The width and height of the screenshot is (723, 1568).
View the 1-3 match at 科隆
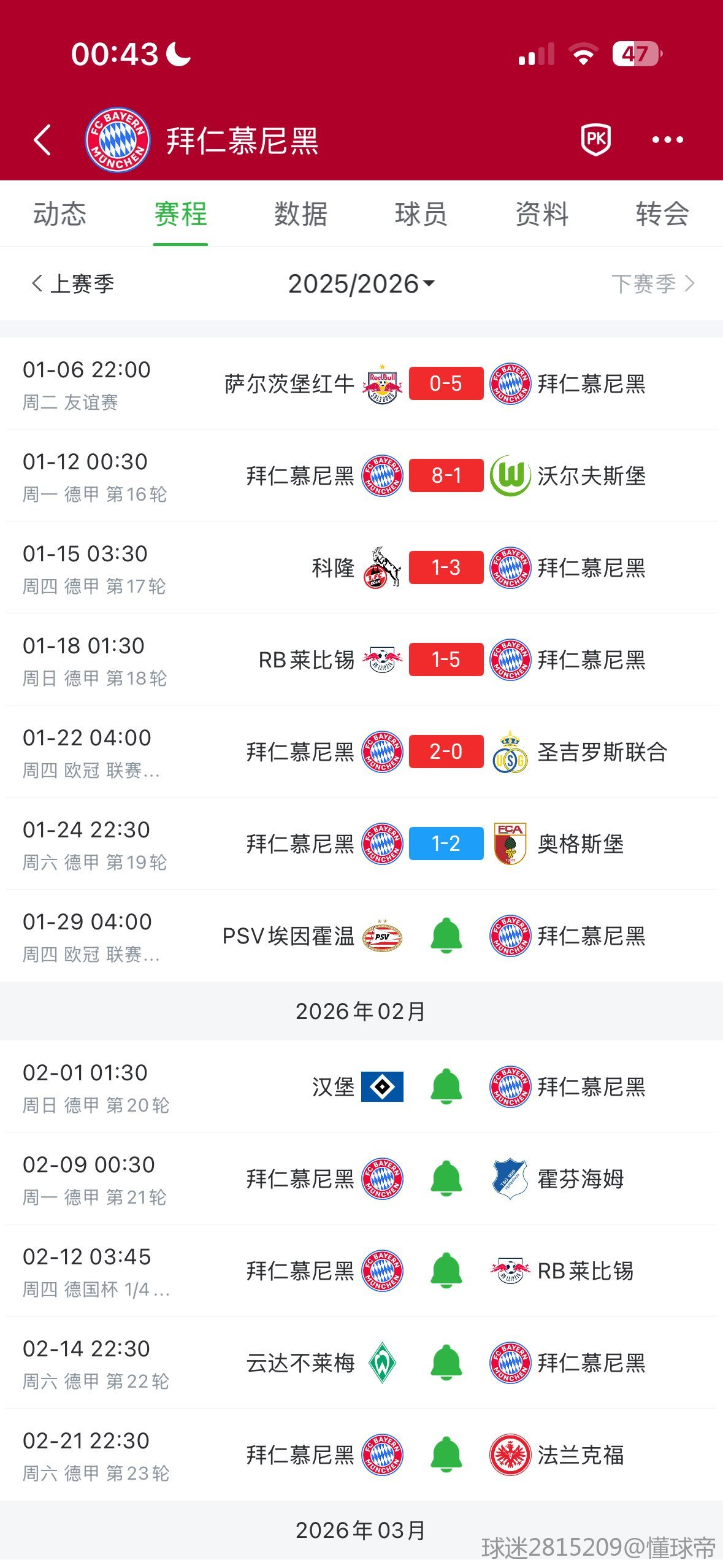click(446, 567)
